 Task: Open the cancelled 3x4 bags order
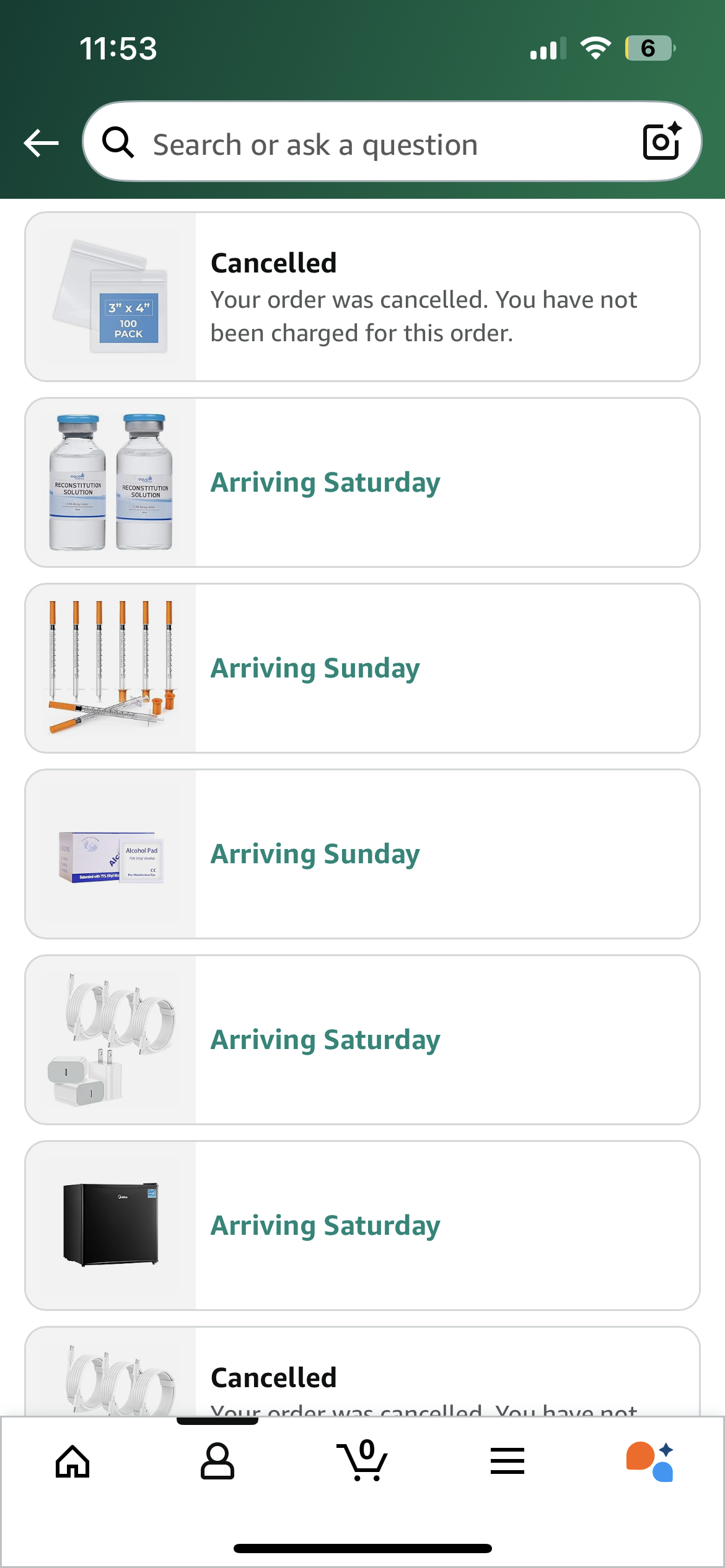[x=362, y=297]
